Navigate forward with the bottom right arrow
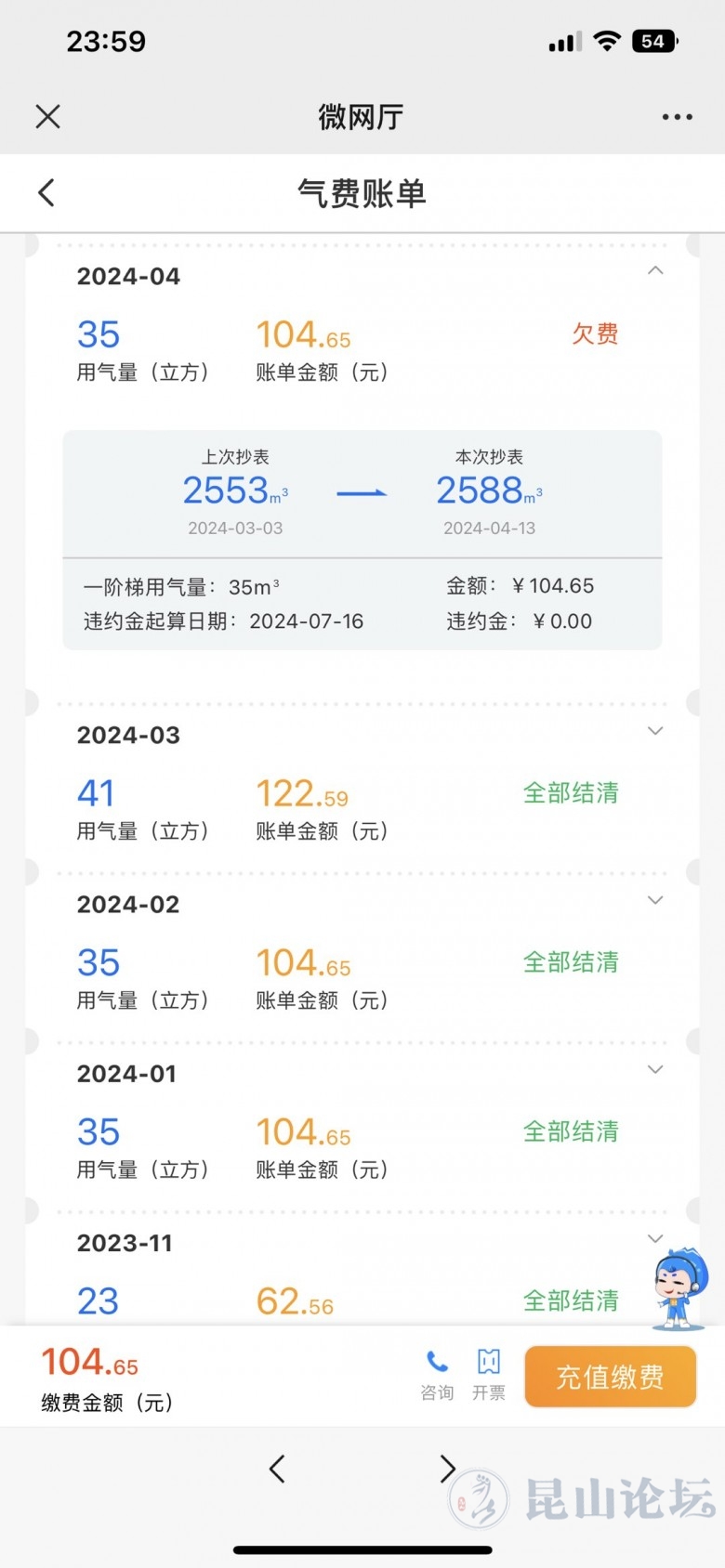Screen dimensions: 725x1568 [447, 1469]
